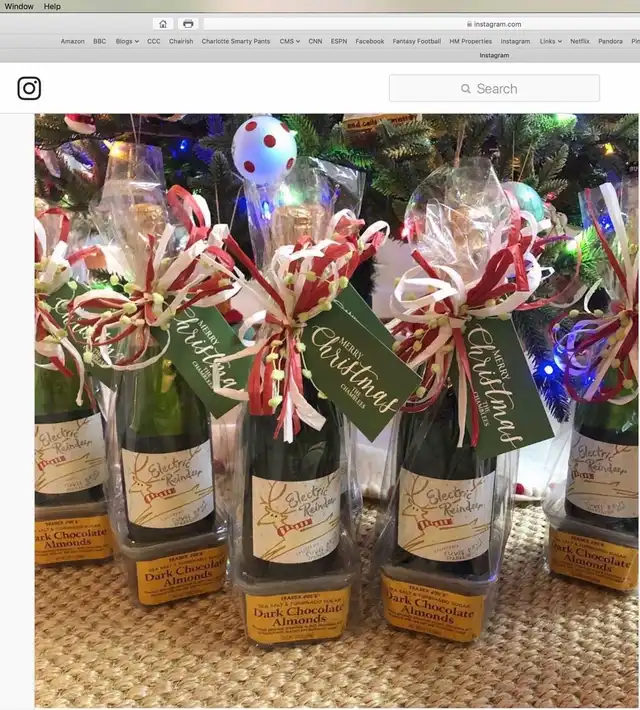The image size is (640, 710).
Task: Open the BBC bookmark
Action: pos(100,41)
